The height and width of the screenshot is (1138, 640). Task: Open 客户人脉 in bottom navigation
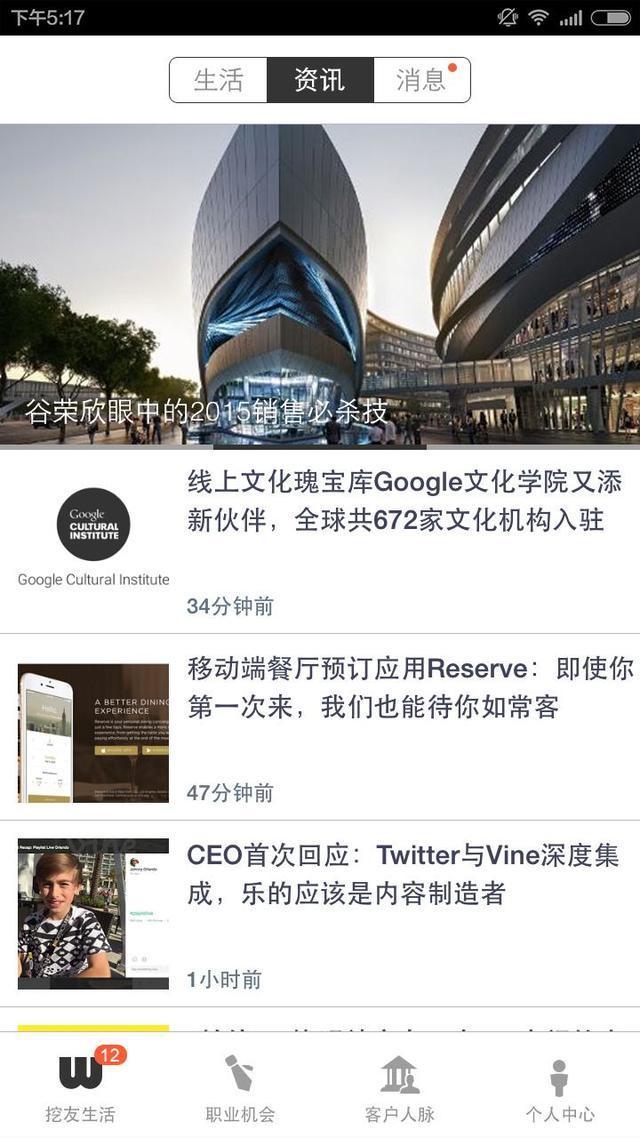[x=400, y=1088]
